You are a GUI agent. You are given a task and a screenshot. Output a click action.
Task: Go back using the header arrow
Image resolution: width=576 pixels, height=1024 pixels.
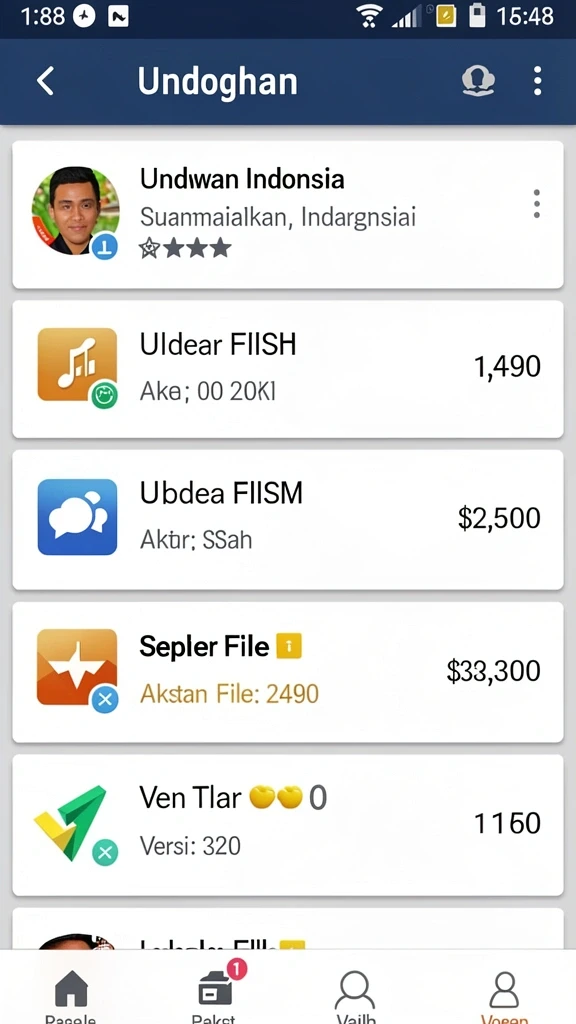[45, 82]
